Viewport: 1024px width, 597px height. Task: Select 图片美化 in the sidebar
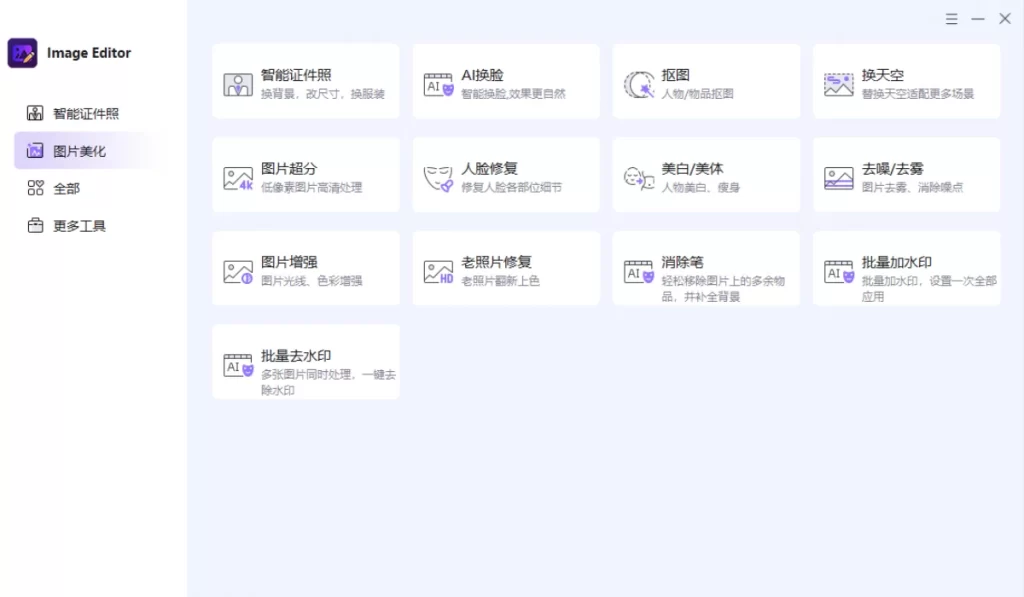click(80, 151)
